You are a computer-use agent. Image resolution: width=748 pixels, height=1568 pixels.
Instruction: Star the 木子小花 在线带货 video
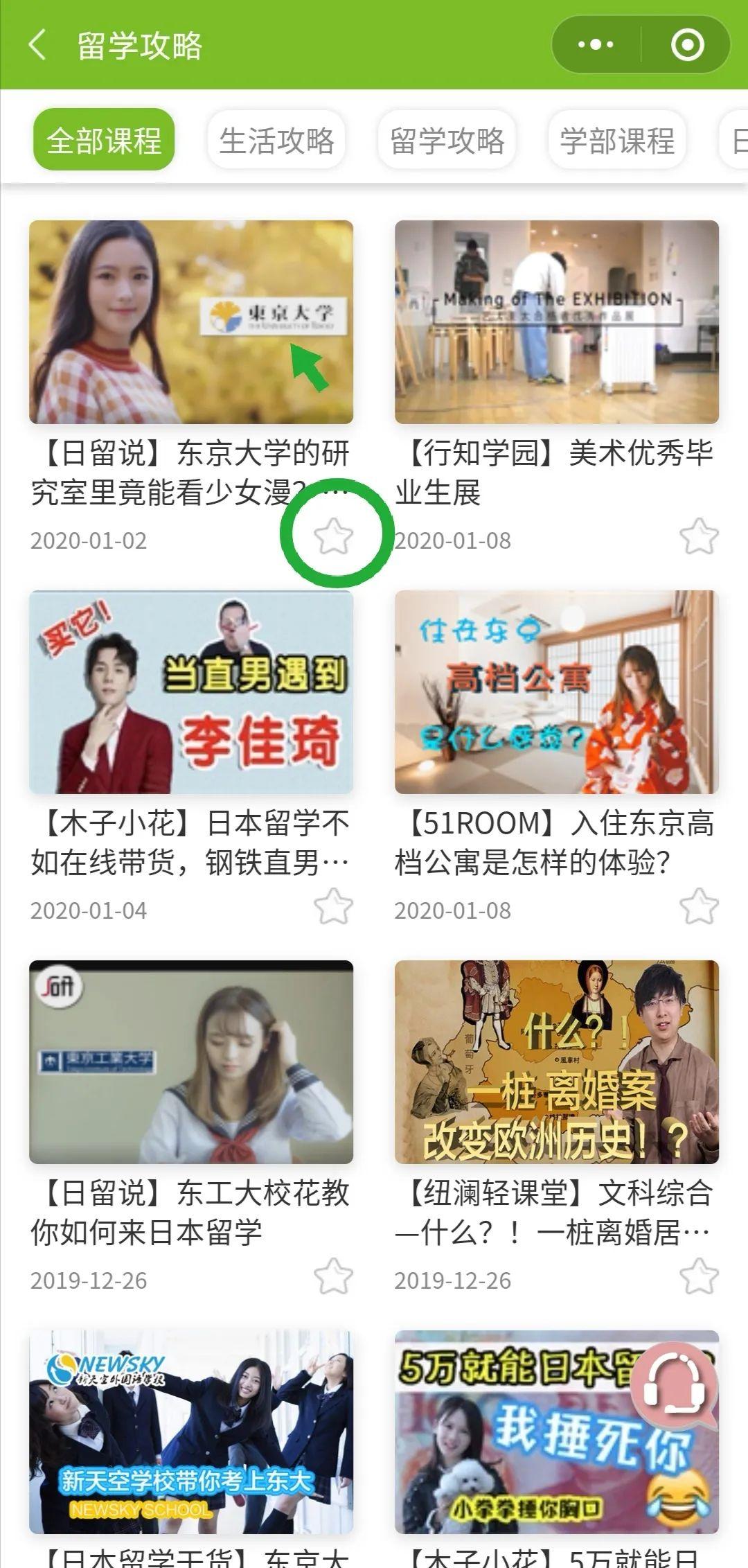pyautogui.click(x=334, y=906)
